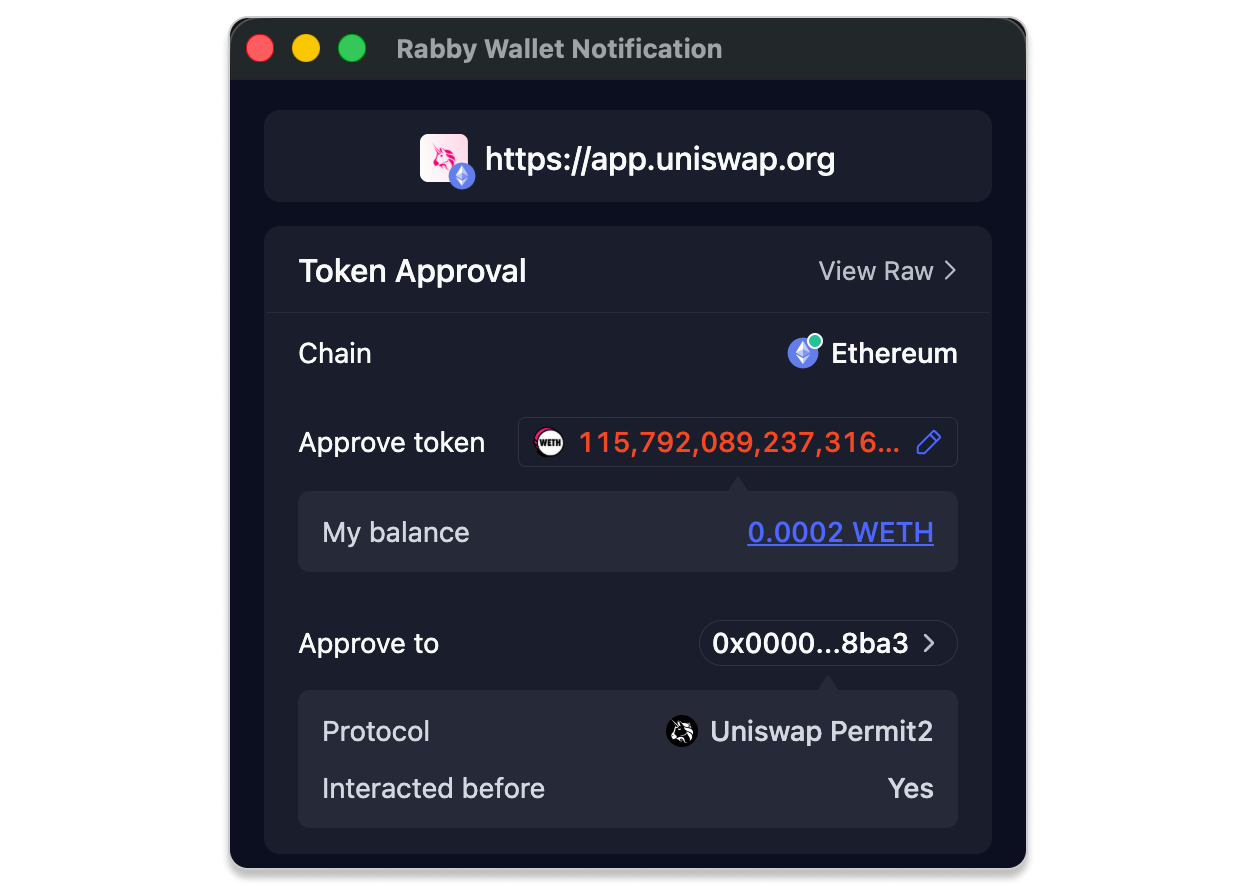The height and width of the screenshot is (886, 1256).
Task: Minimize the notification window
Action: (306, 48)
